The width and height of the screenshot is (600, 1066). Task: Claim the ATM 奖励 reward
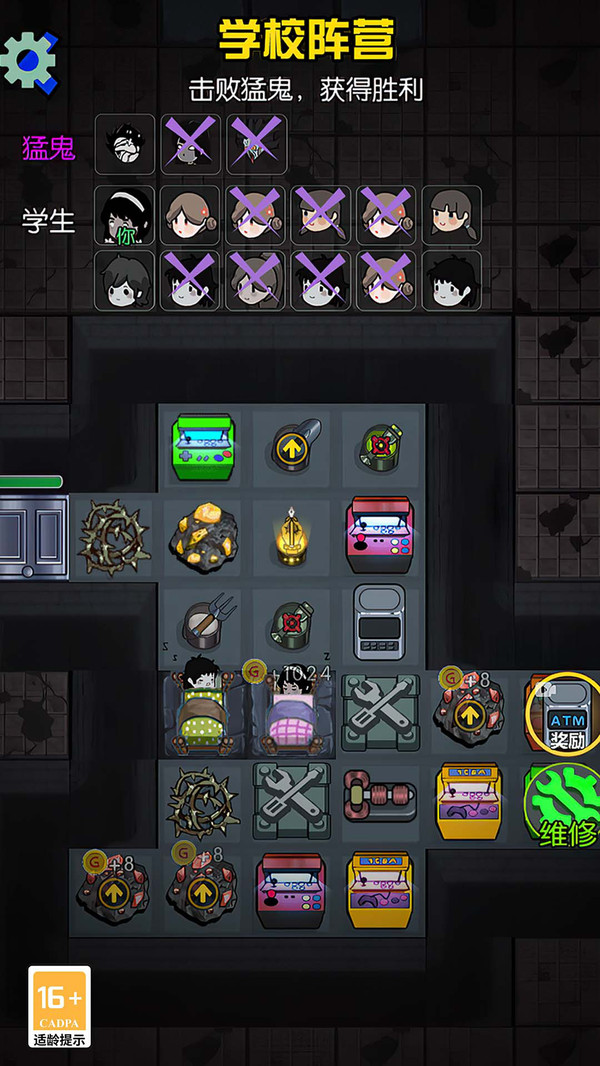565,714
